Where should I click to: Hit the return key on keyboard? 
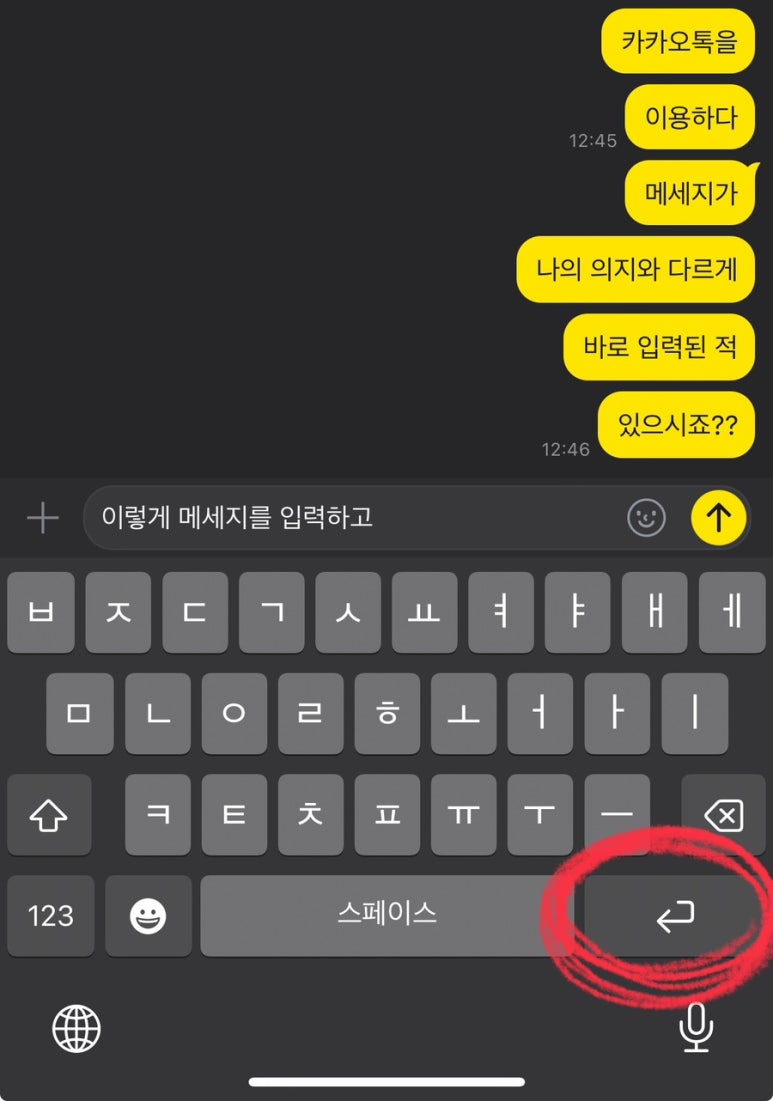[x=675, y=915]
